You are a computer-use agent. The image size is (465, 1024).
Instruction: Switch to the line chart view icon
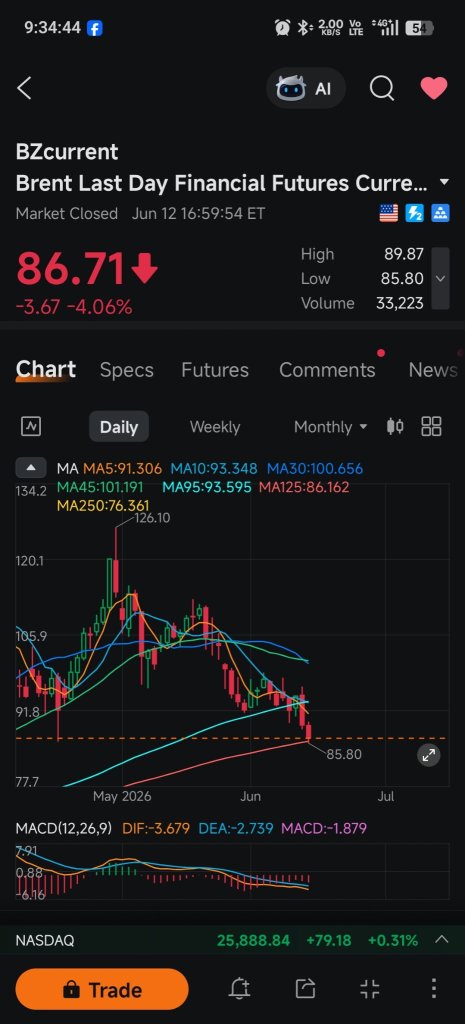(31, 427)
